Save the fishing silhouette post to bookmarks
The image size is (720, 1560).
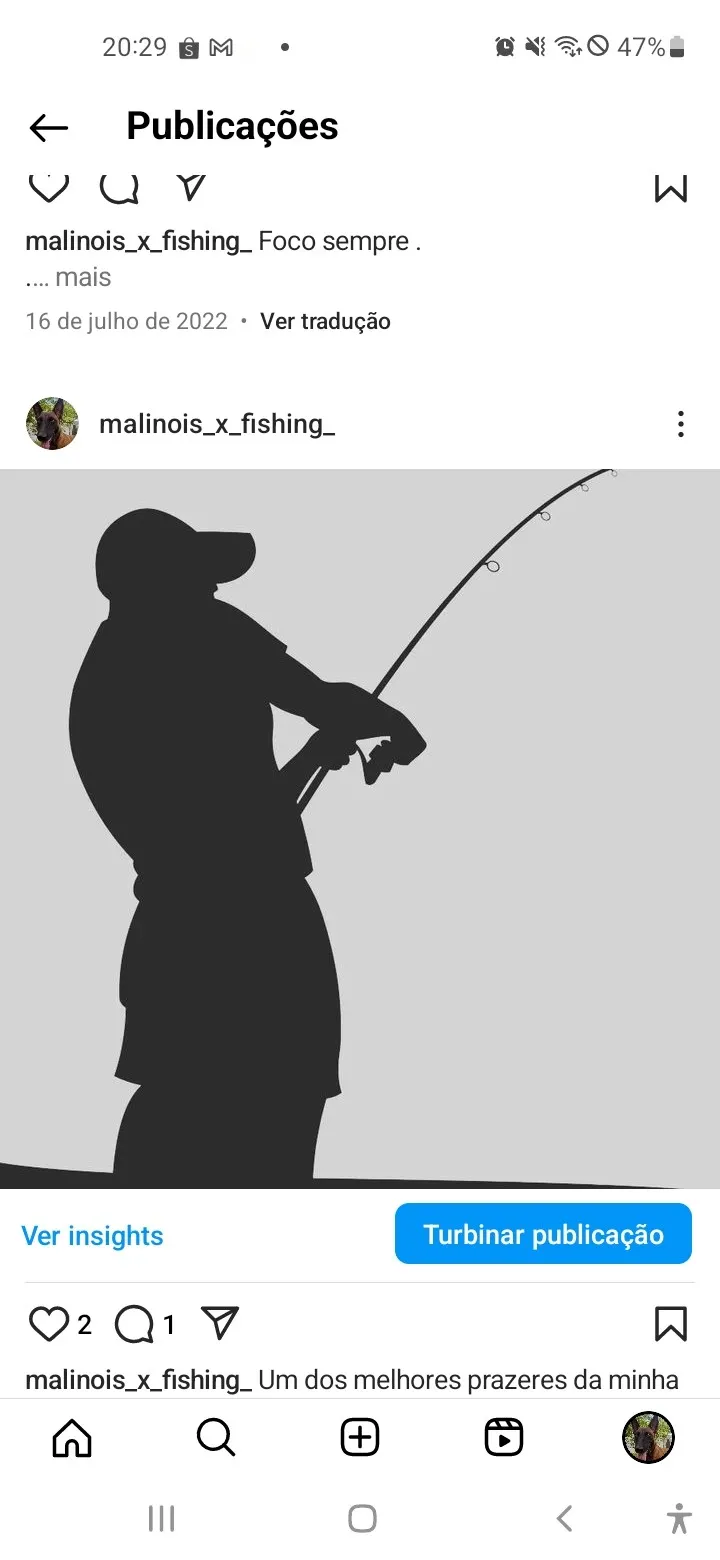coord(671,1323)
